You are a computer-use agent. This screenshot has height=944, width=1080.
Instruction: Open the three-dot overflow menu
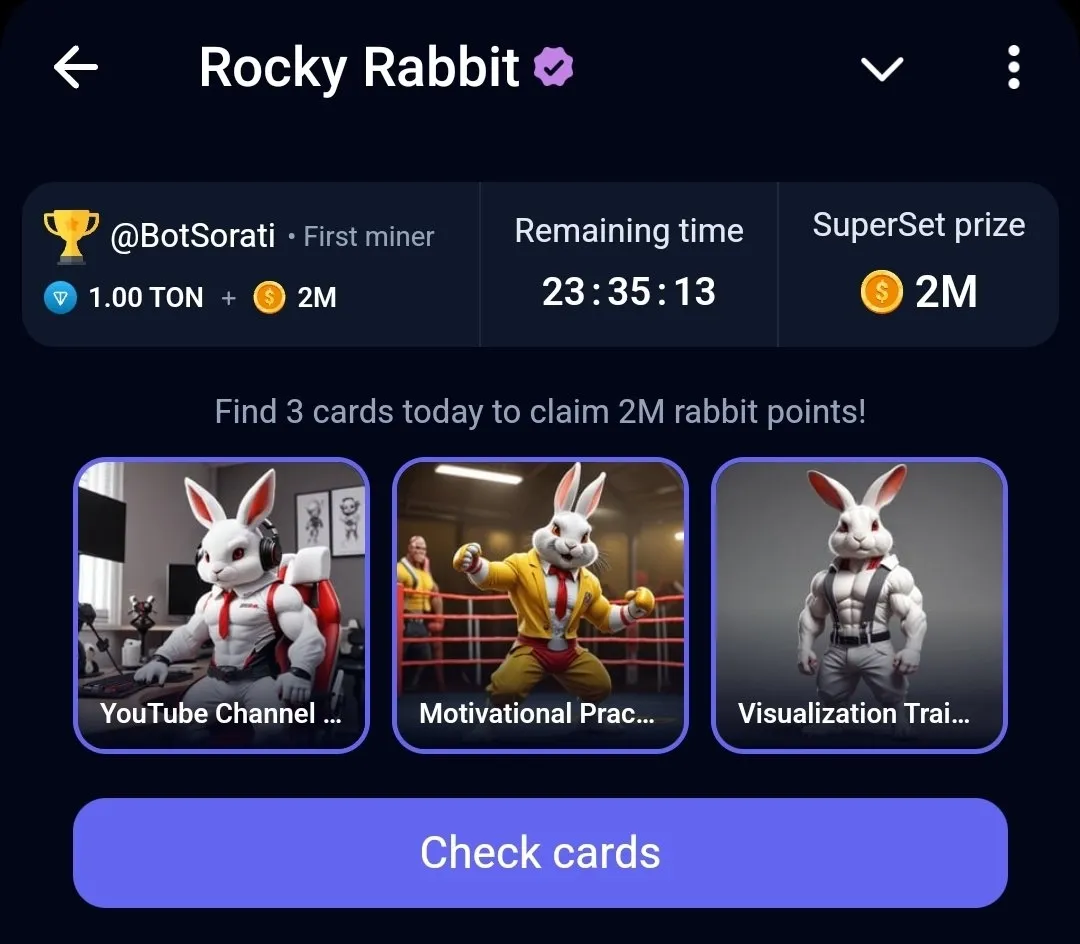[1013, 68]
